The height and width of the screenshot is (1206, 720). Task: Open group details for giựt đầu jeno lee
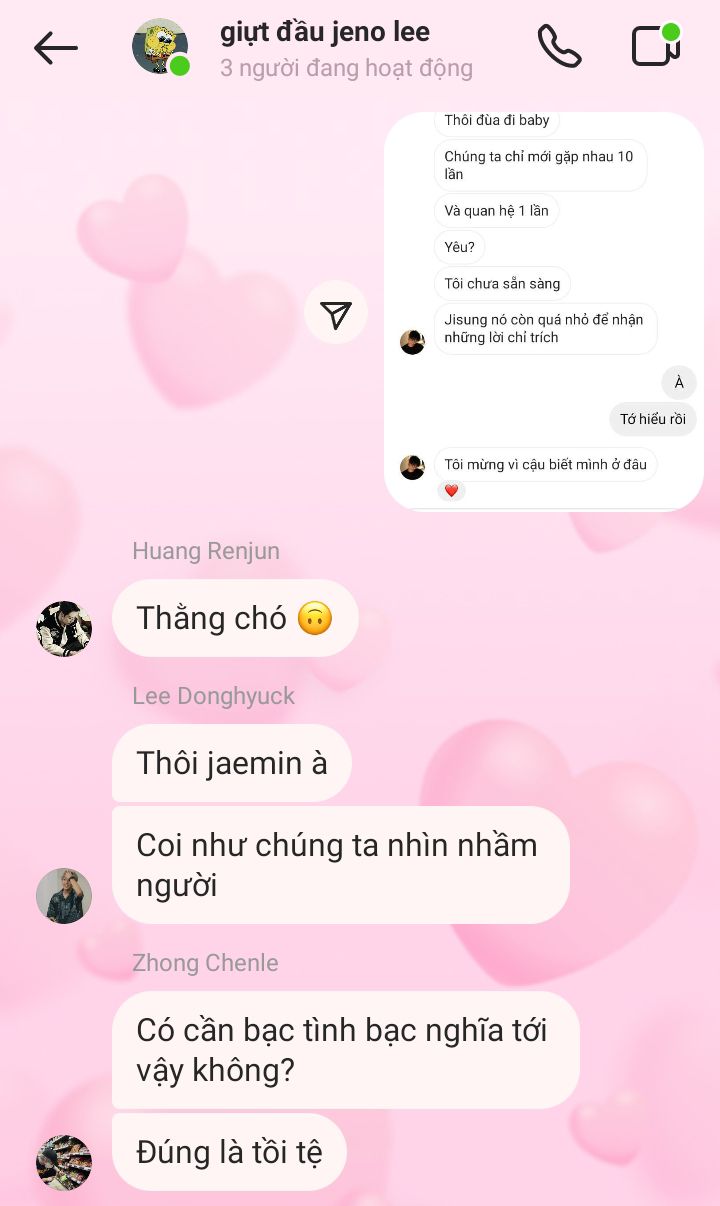coord(325,47)
